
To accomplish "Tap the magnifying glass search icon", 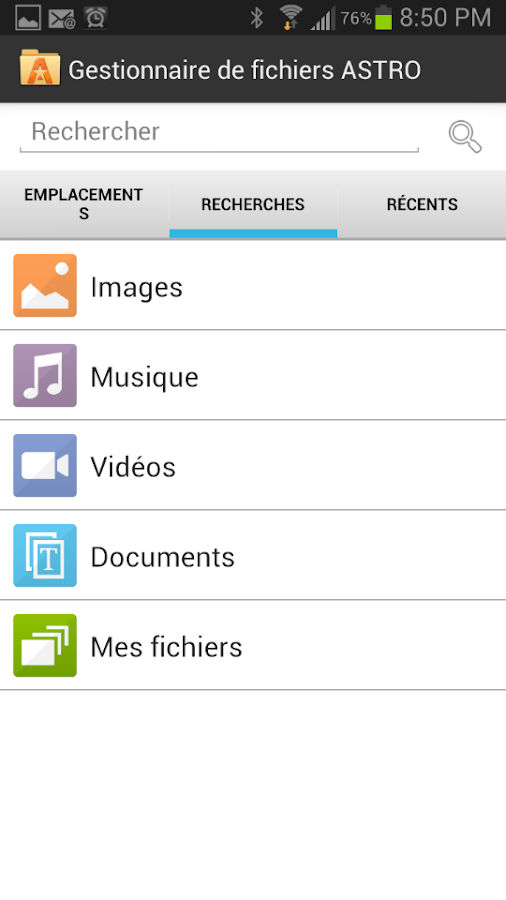I will pos(465,137).
